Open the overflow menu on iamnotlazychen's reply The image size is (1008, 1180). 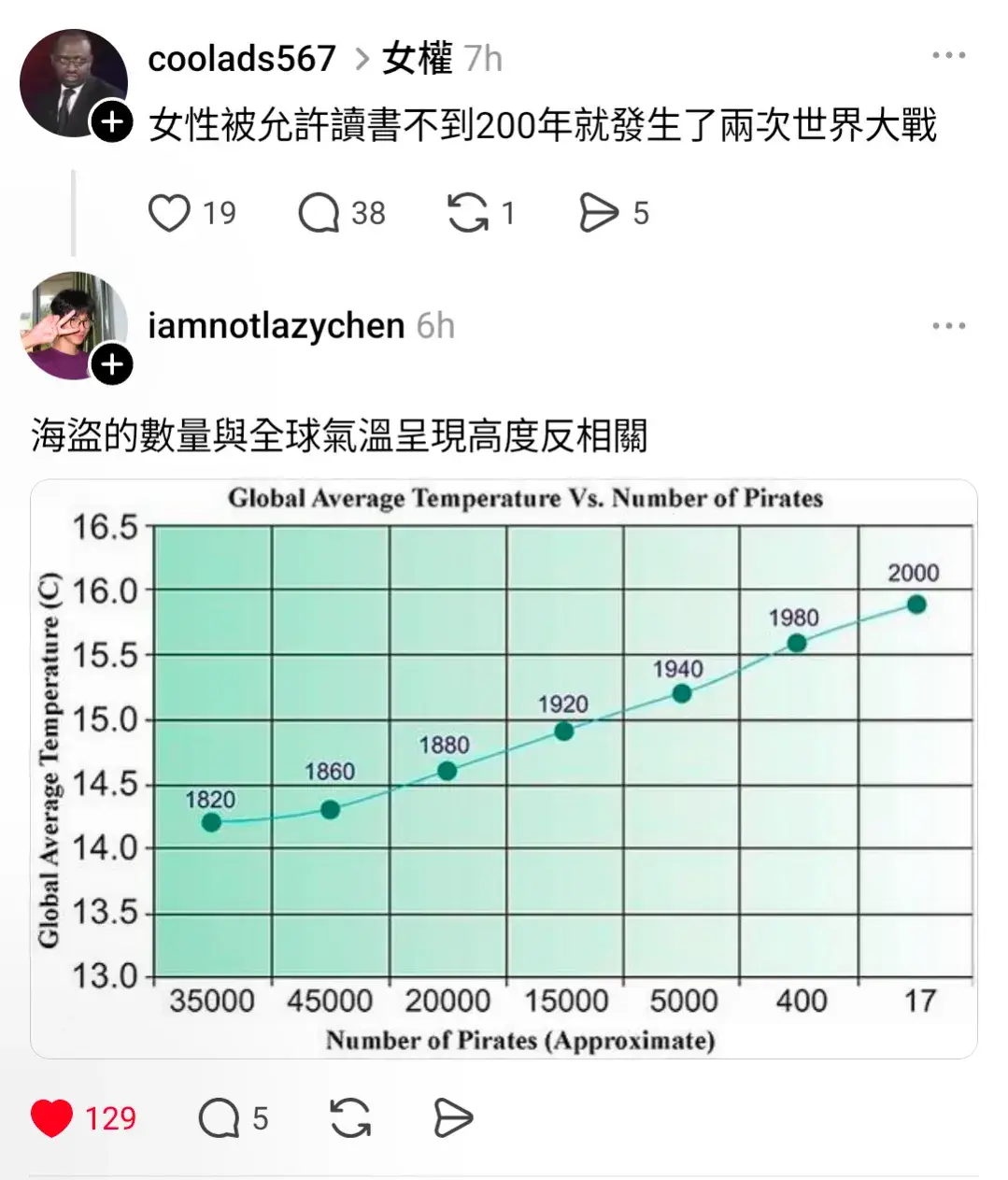948,326
